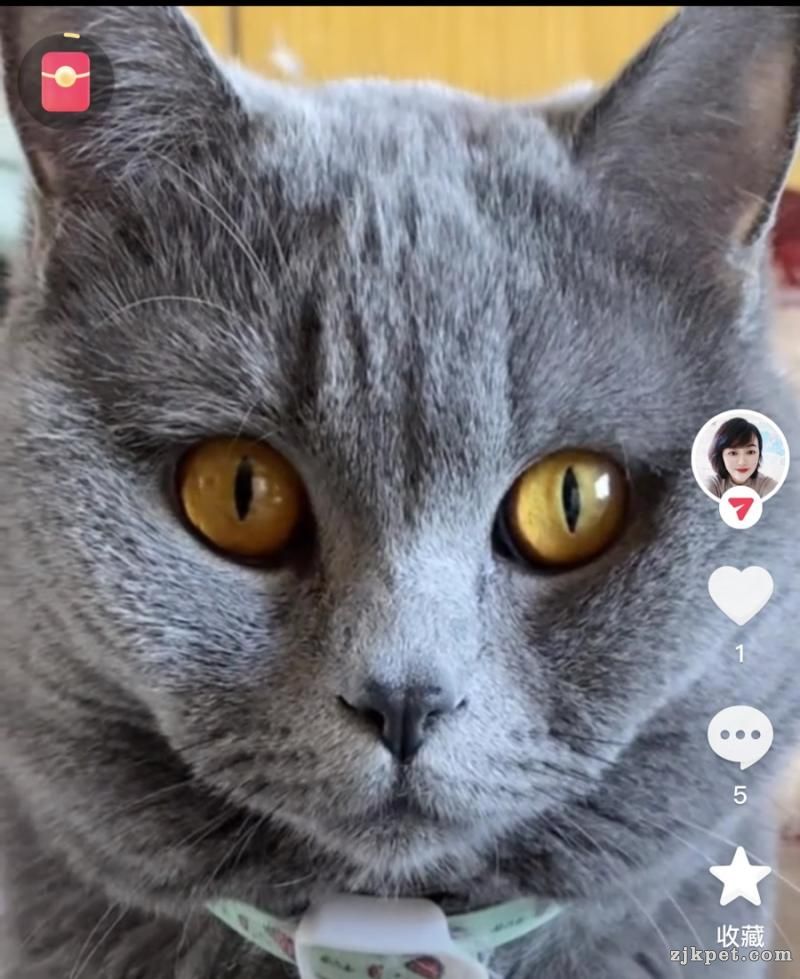Open the comments bubble
This screenshot has width=800, height=979.
point(740,737)
